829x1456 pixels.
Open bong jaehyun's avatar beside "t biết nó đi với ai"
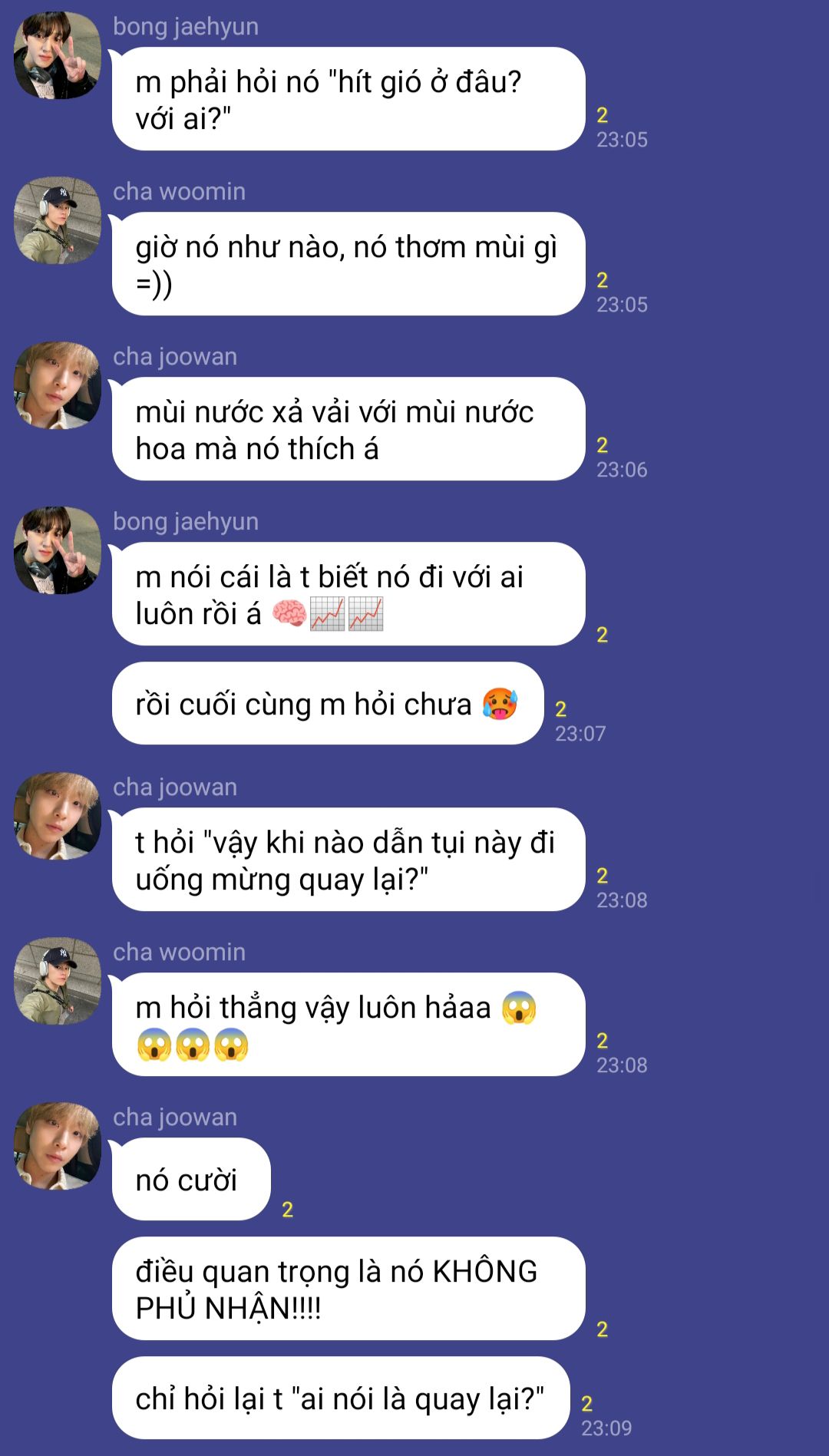[58, 550]
